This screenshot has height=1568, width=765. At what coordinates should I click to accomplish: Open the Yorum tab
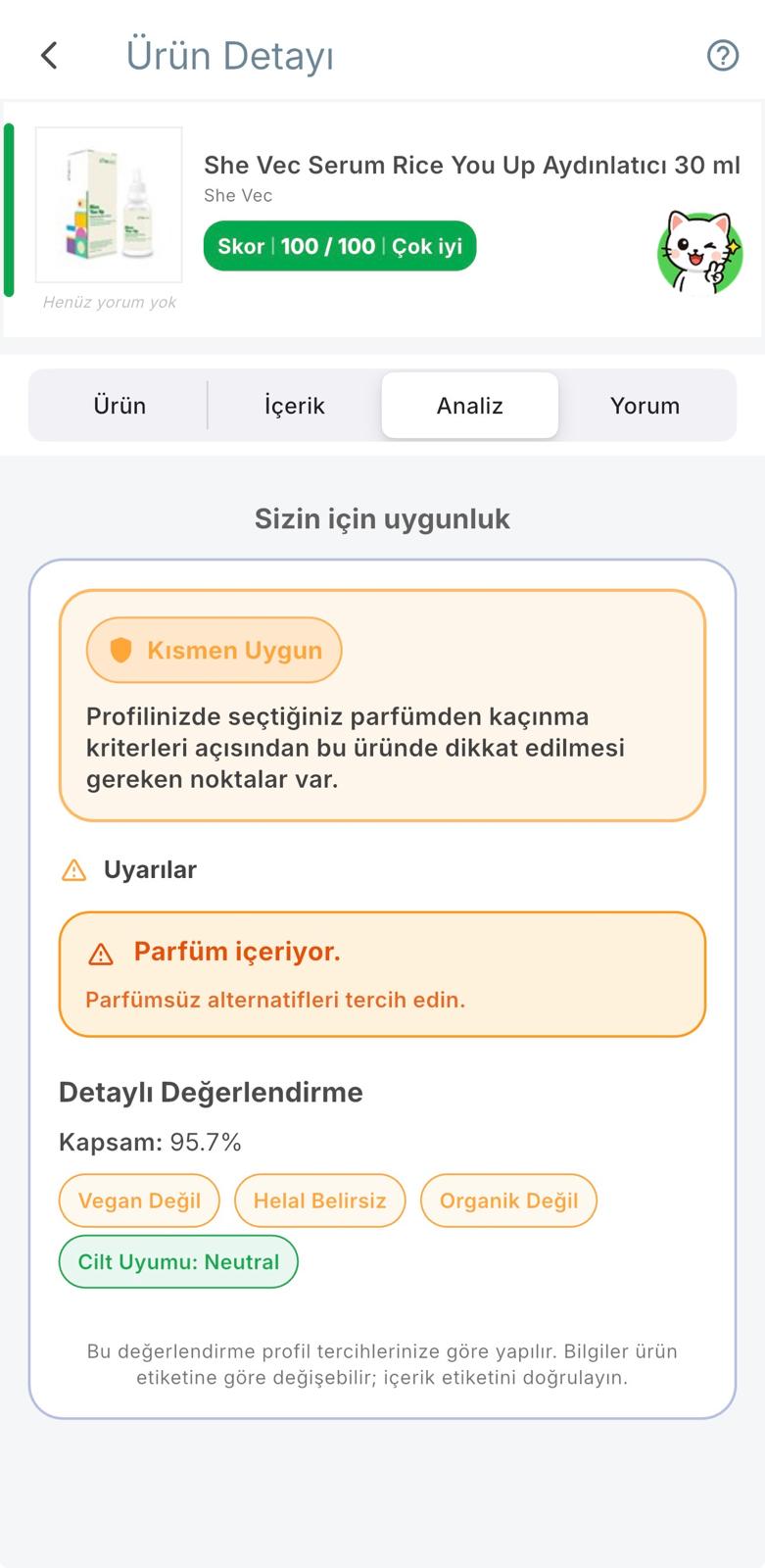point(645,405)
